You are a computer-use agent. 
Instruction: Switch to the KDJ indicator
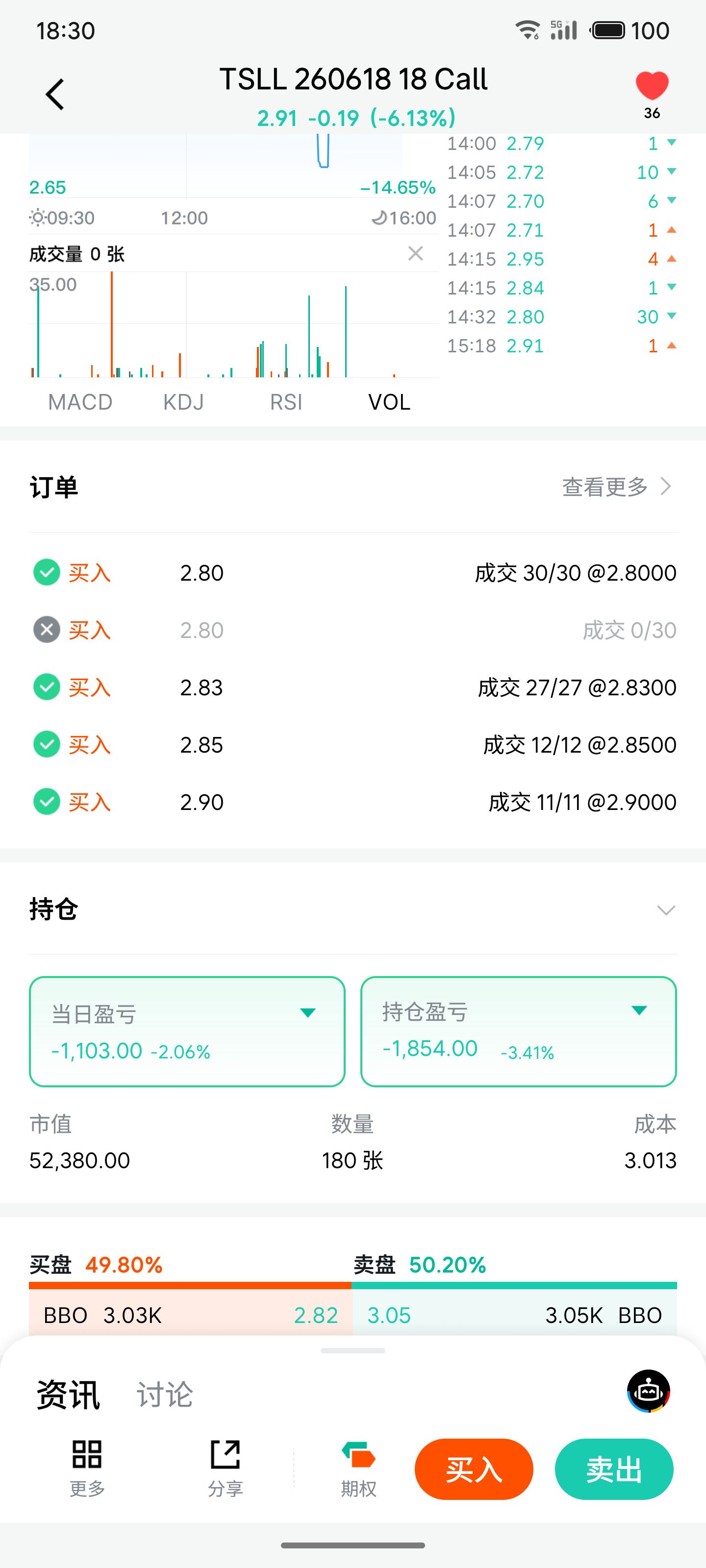click(x=183, y=402)
